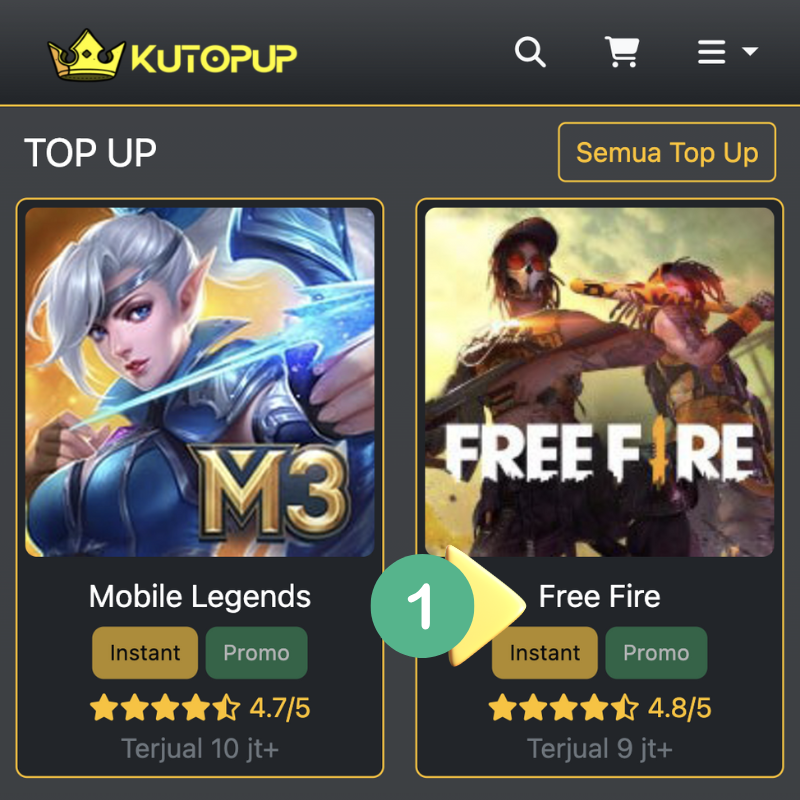This screenshot has width=800, height=800.
Task: Tap the Semua Top Up button
Action: [666, 153]
